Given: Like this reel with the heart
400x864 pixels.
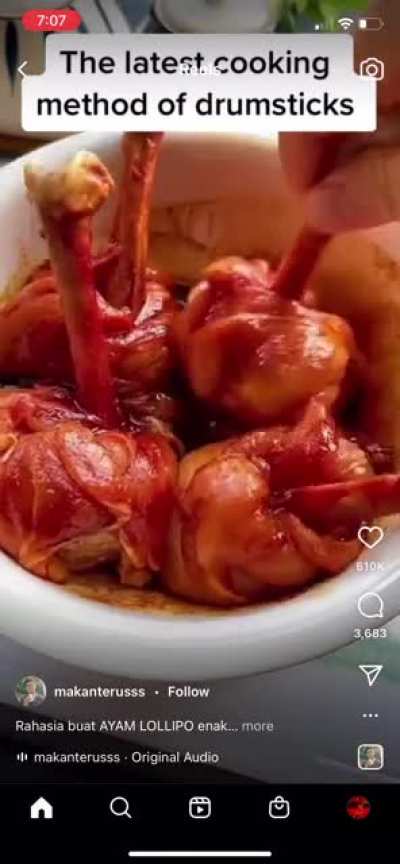Looking at the screenshot, I should point(370,537).
